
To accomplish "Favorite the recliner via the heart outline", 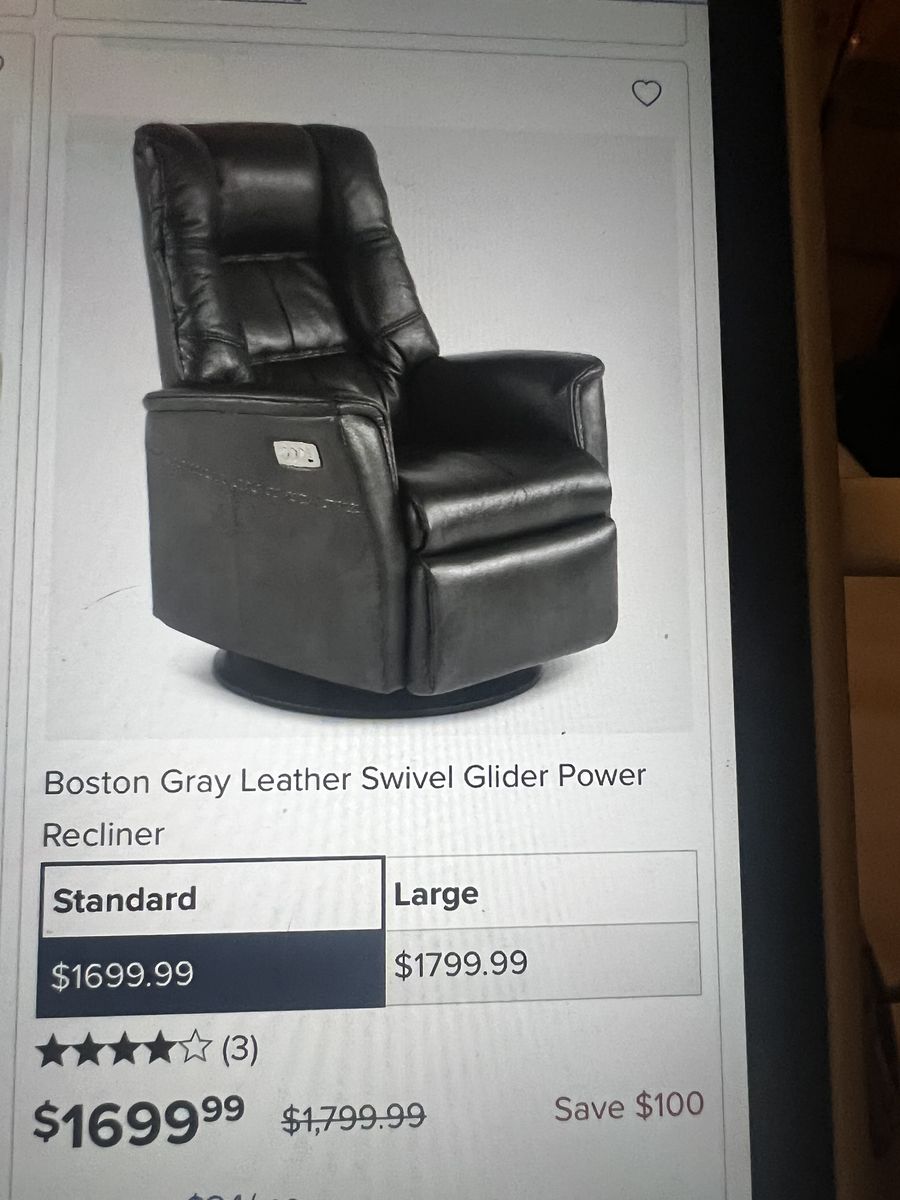I will coord(646,92).
